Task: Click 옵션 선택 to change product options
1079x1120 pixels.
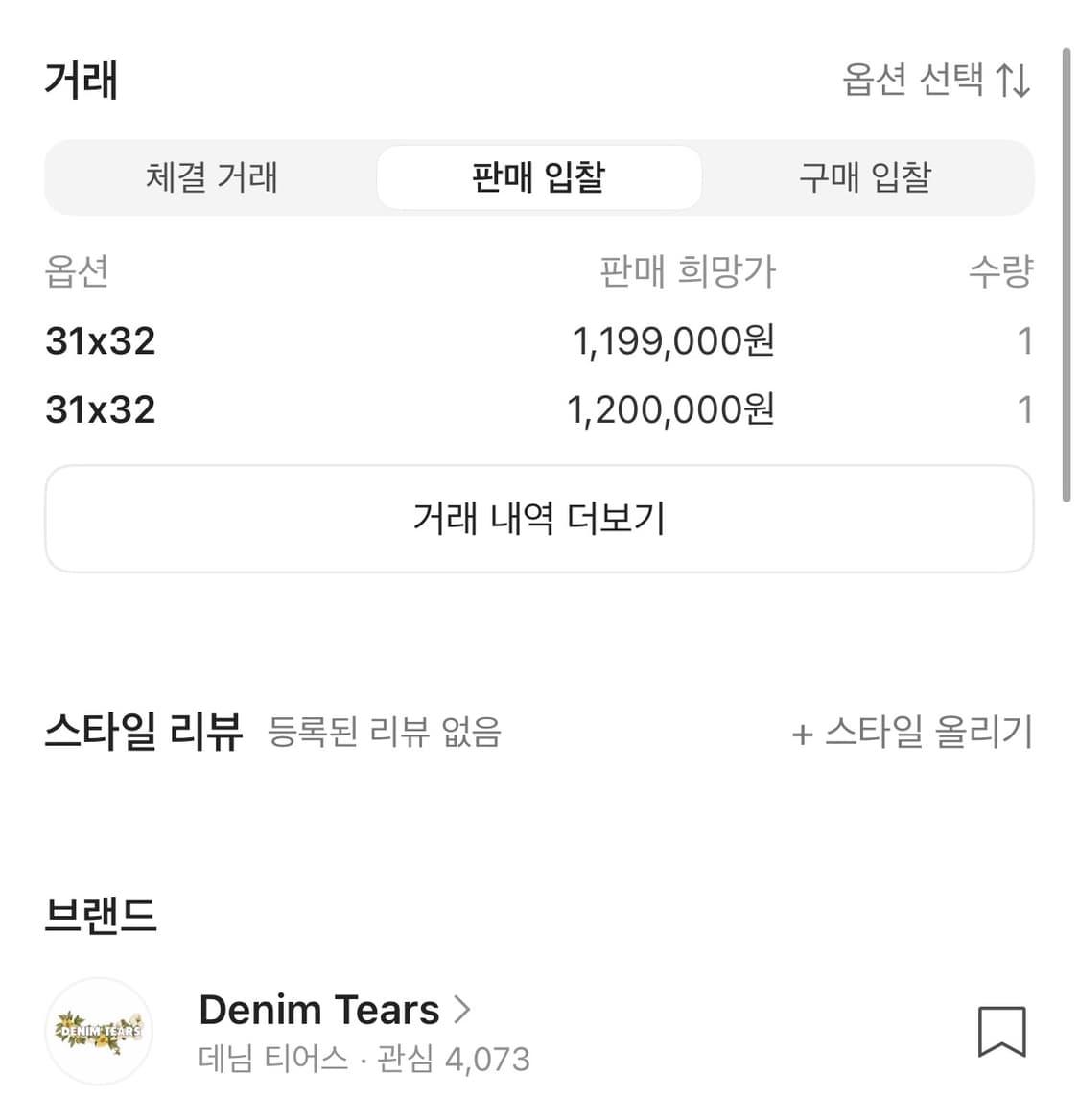Action: (x=918, y=82)
